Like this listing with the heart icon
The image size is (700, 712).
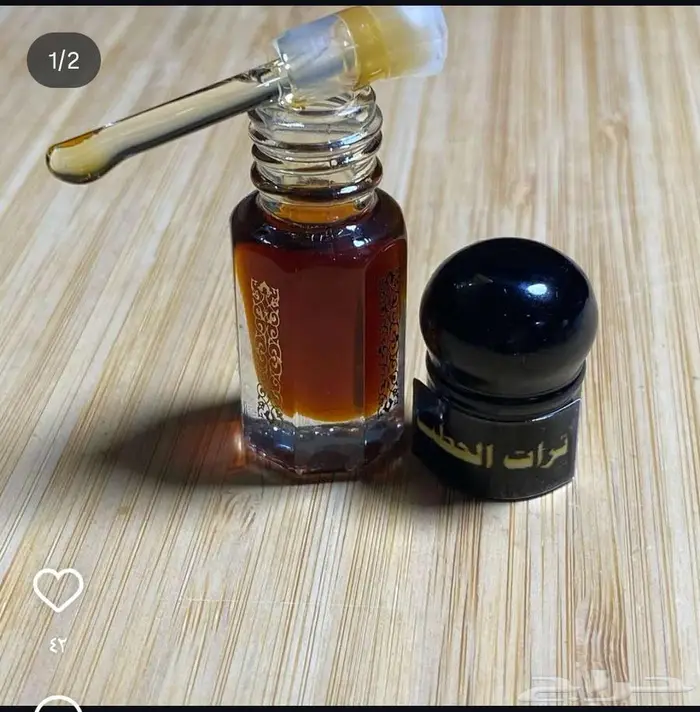click(58, 589)
